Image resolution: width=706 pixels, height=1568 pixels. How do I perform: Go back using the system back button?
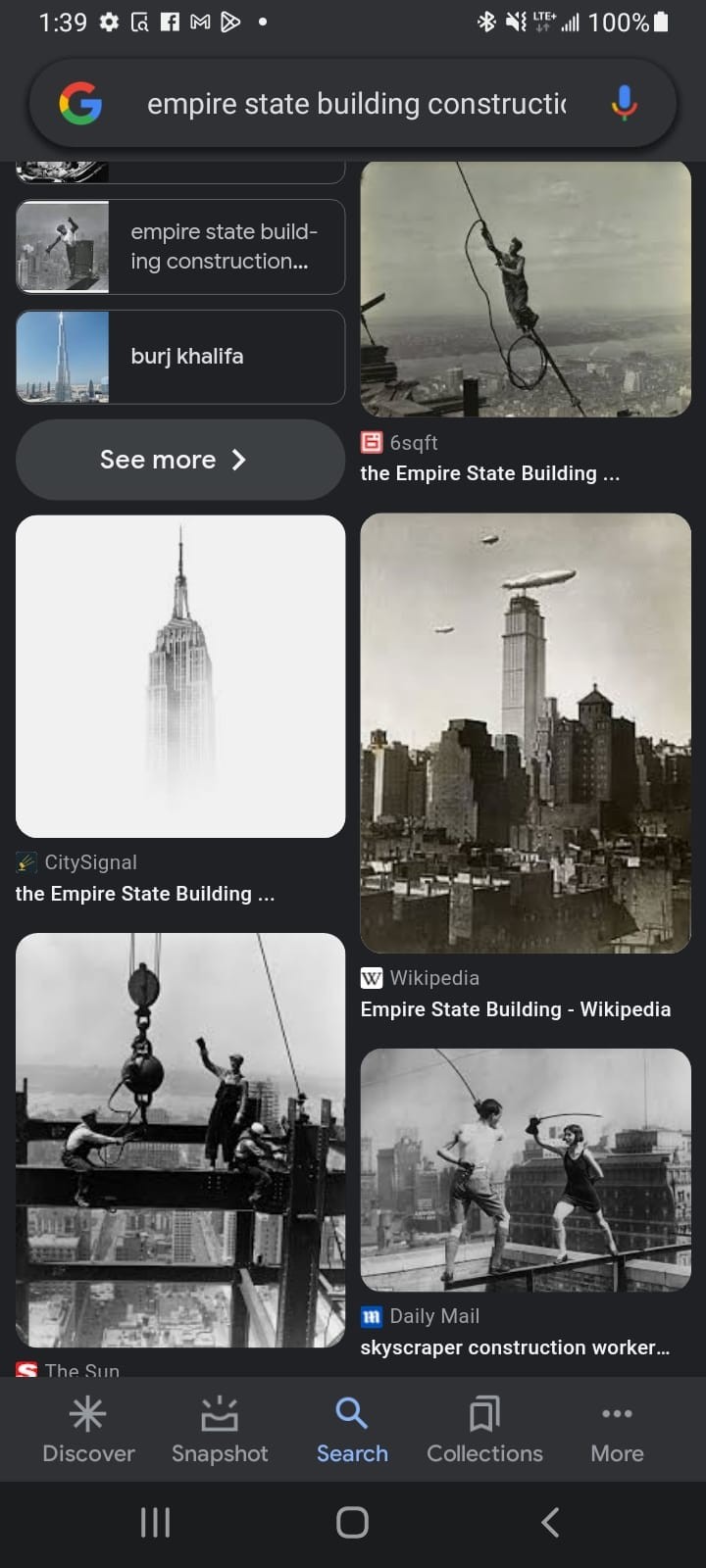coord(550,1522)
